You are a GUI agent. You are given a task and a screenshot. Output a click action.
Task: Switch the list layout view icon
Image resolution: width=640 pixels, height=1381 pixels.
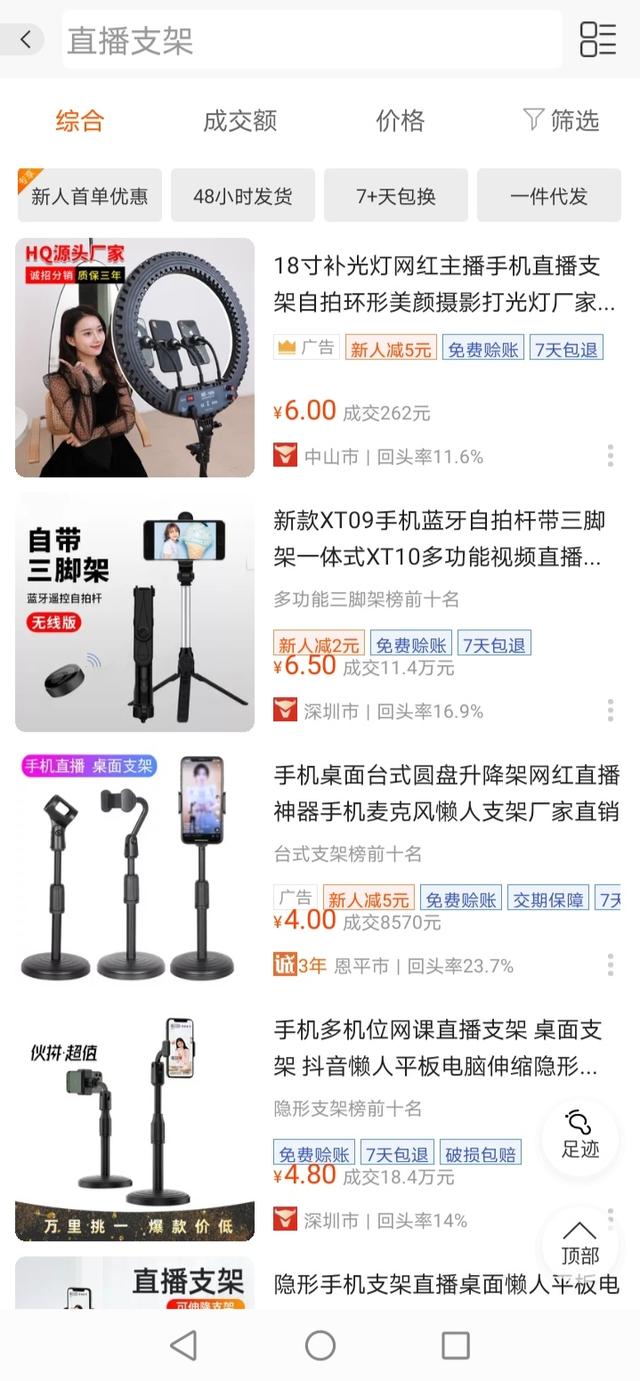pos(598,40)
